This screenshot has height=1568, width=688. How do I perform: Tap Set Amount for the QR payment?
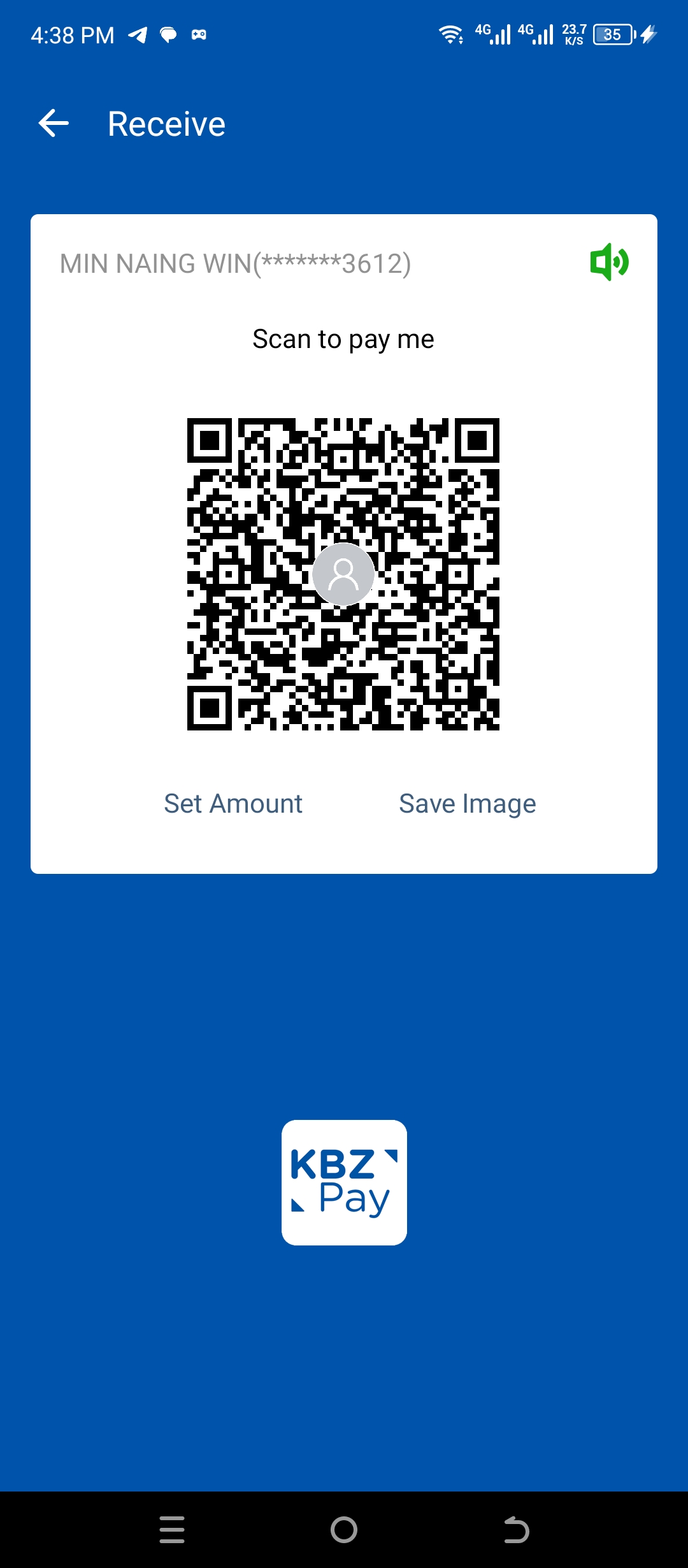coord(233,804)
